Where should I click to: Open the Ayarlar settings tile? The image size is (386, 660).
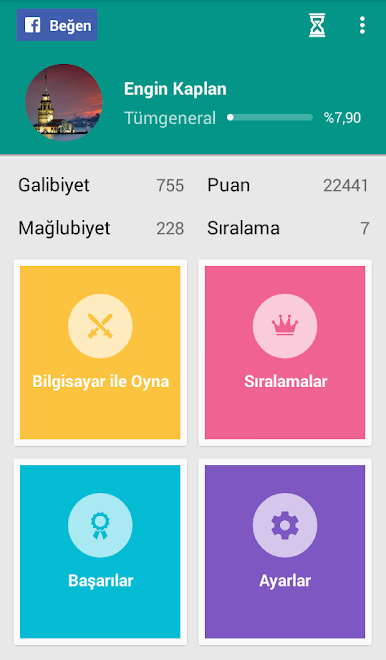pos(285,551)
